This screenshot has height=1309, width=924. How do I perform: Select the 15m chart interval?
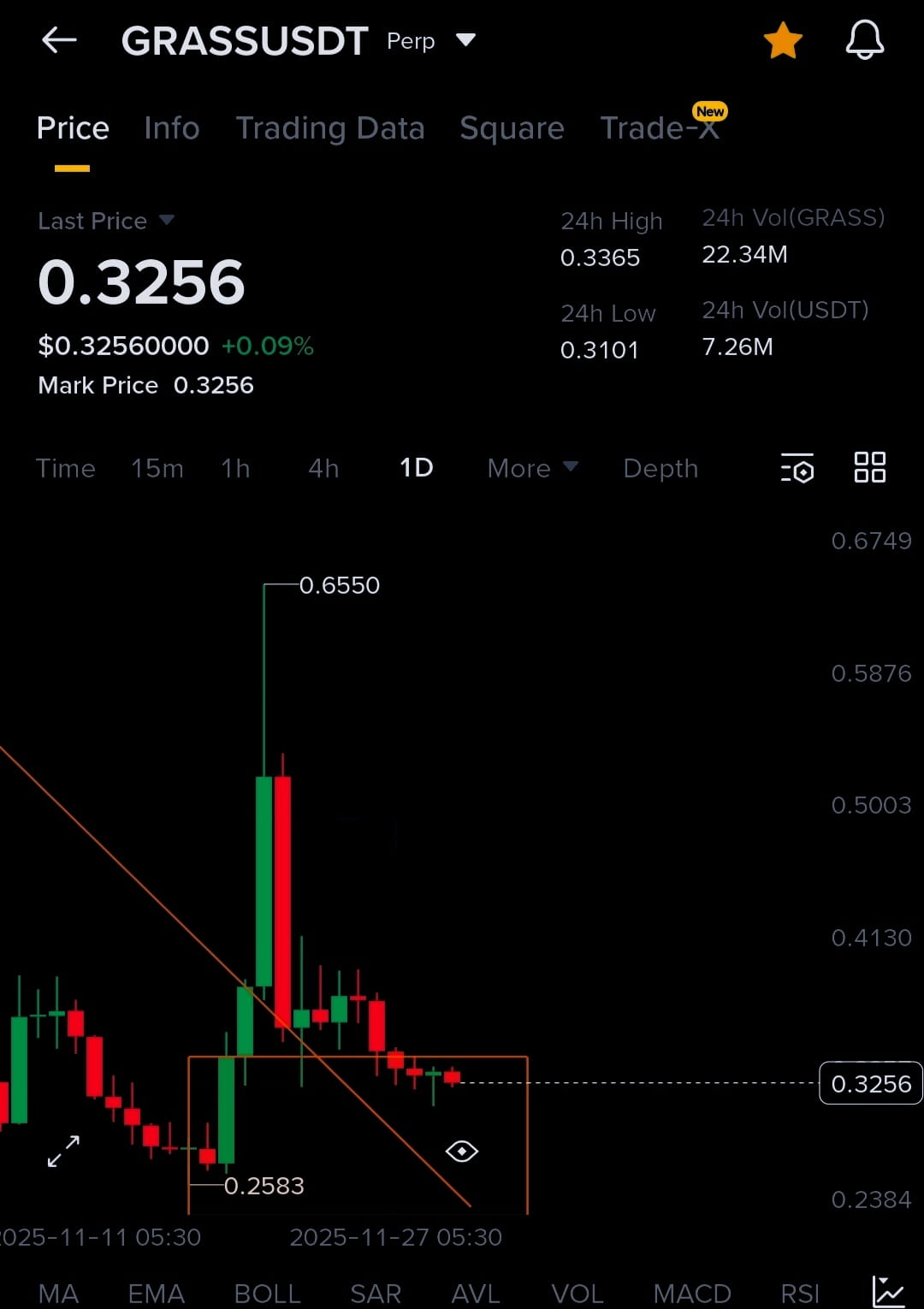pos(157,468)
